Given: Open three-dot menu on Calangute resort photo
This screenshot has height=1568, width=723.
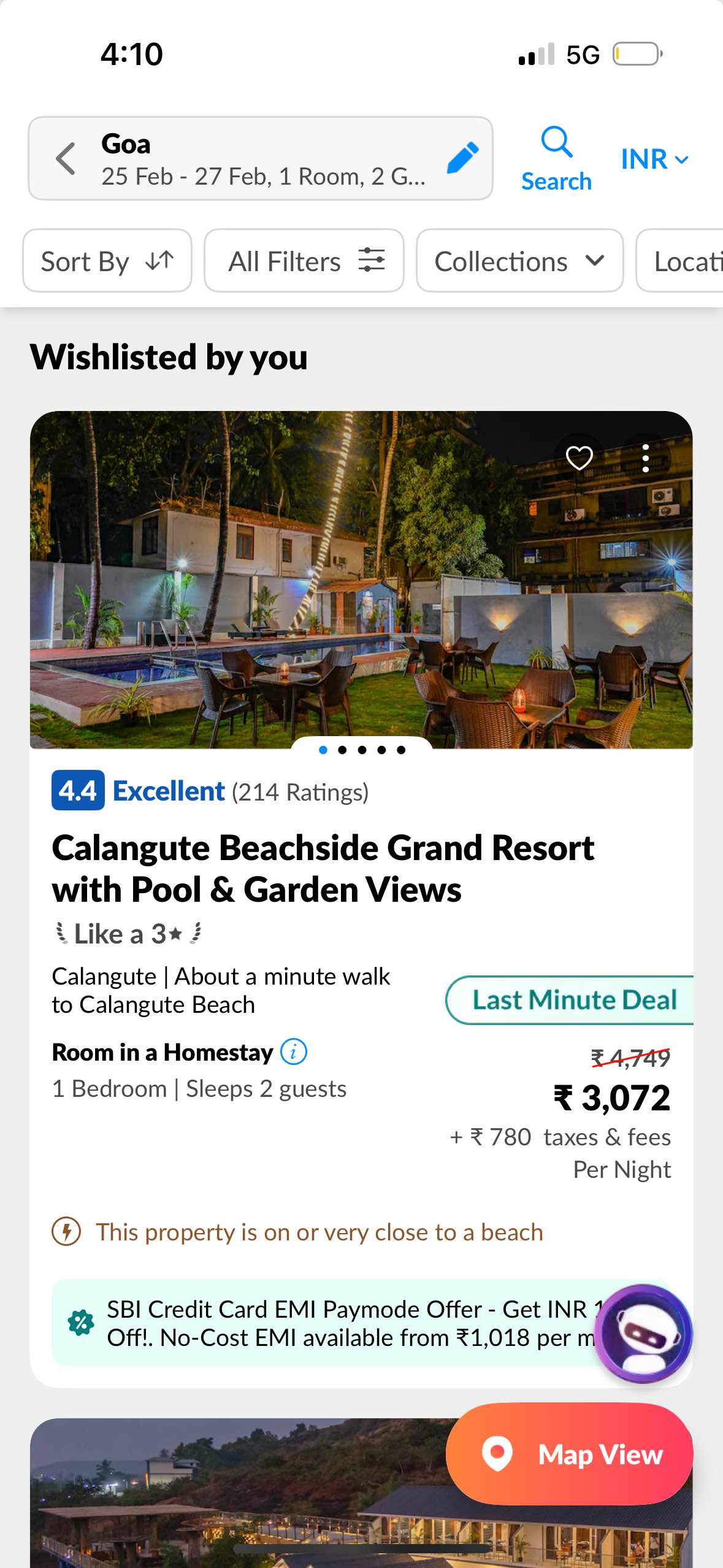Looking at the screenshot, I should click(645, 458).
